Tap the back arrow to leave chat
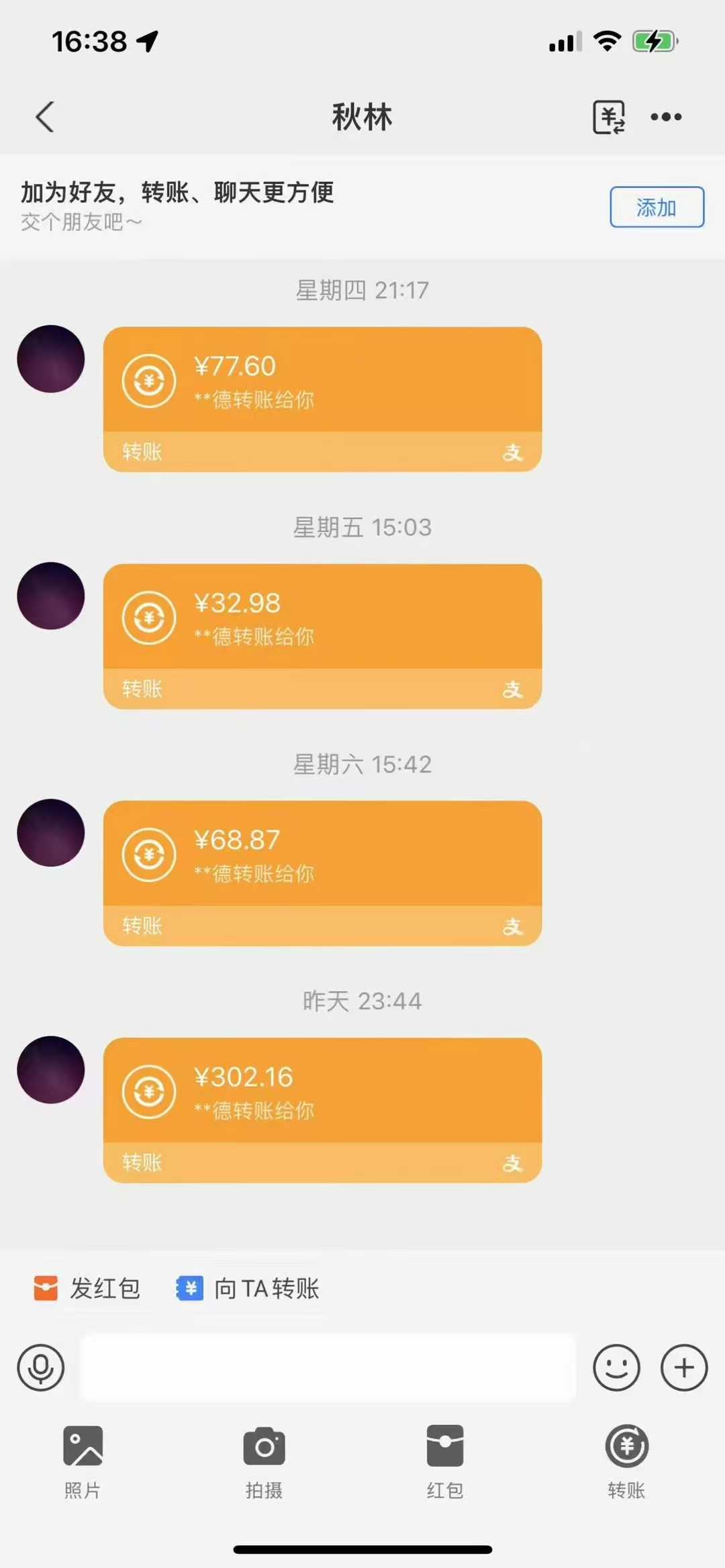 [x=44, y=116]
